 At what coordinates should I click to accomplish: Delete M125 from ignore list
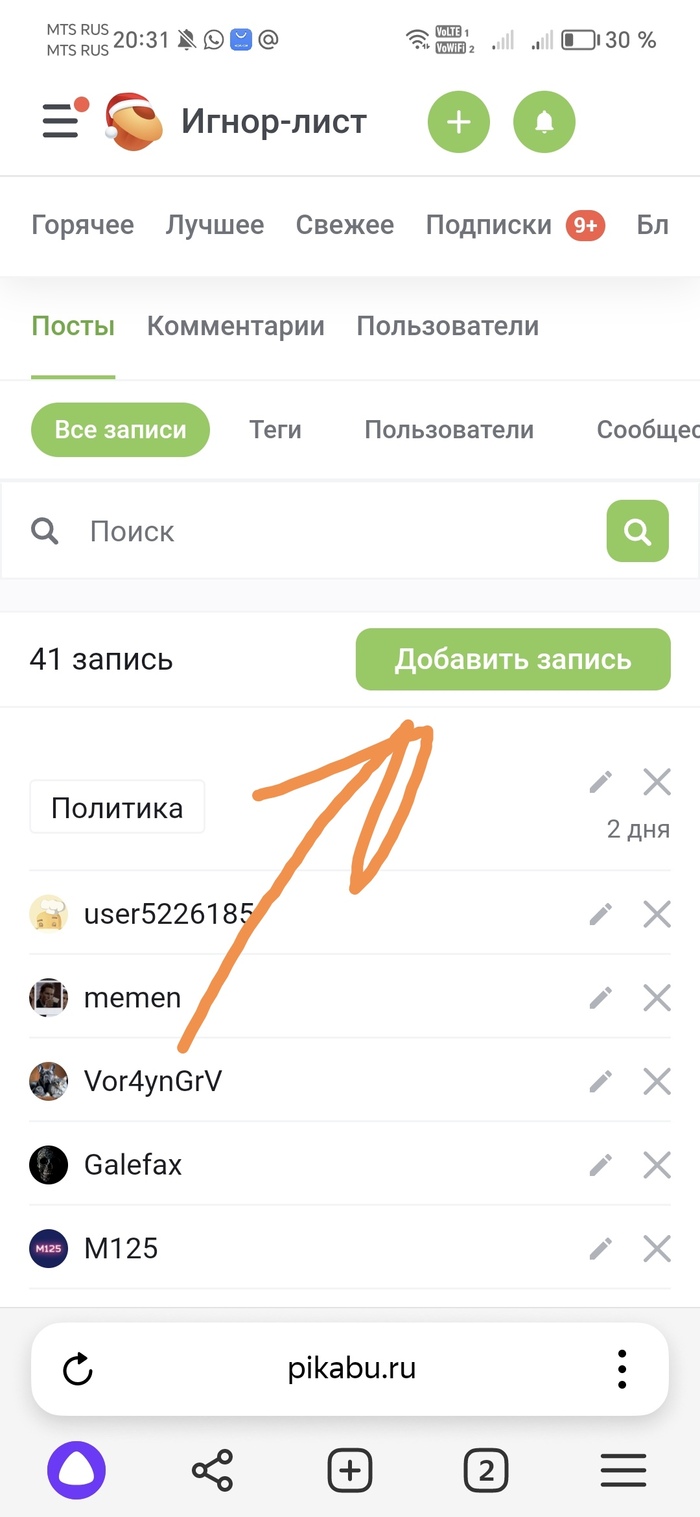657,1249
